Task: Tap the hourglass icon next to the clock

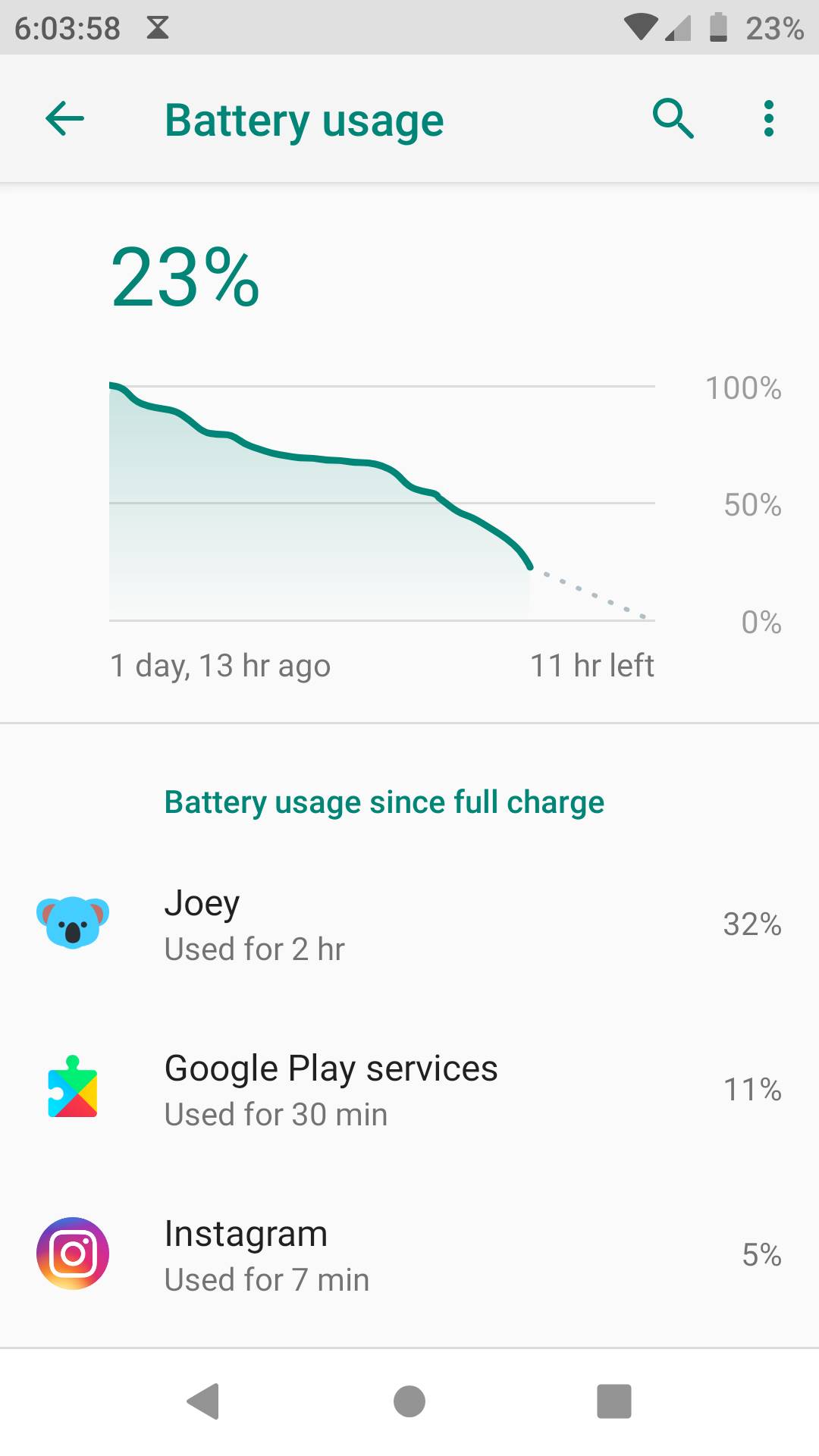Action: tap(157, 27)
